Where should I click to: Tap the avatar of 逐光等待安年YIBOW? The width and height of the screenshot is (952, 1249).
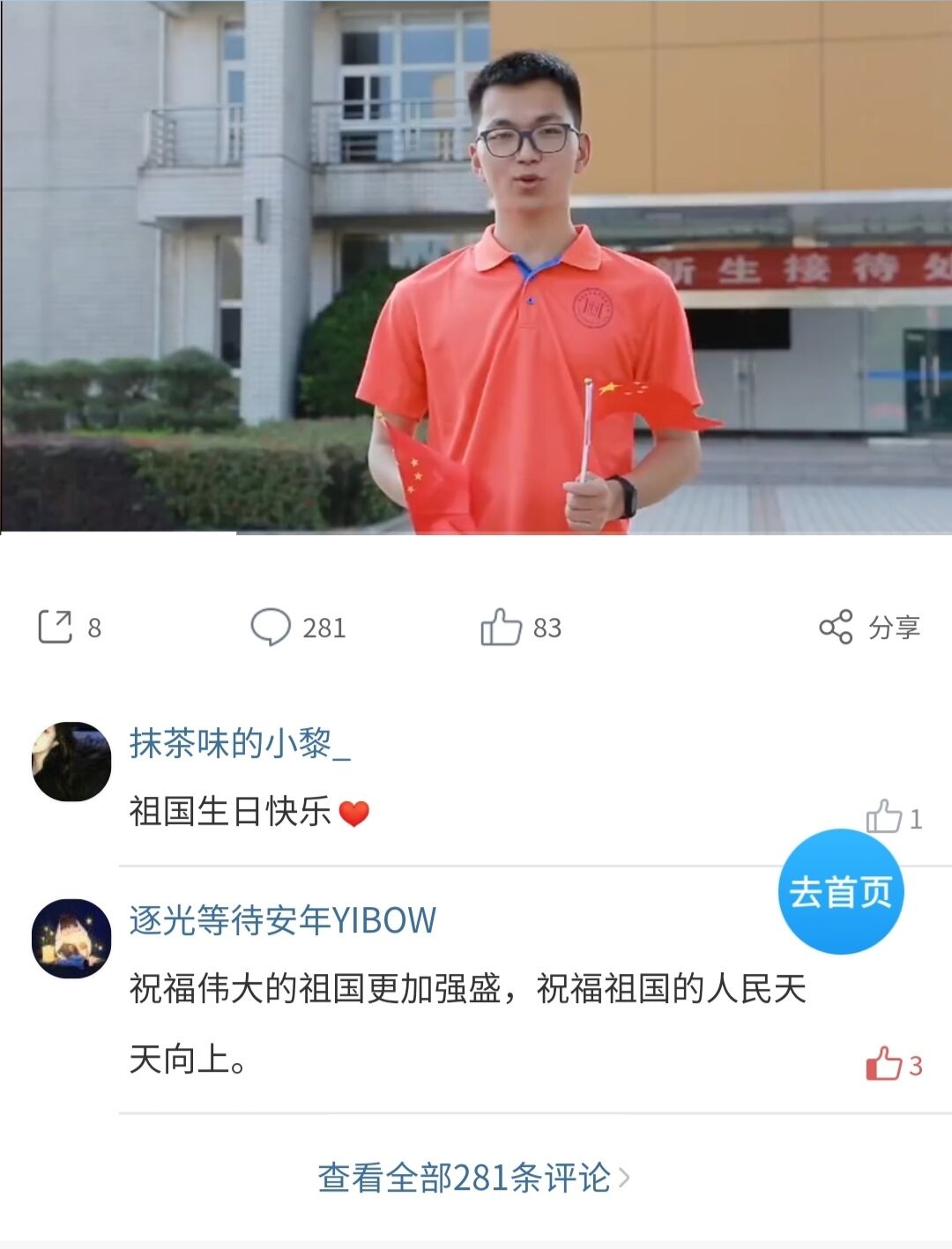[71, 938]
